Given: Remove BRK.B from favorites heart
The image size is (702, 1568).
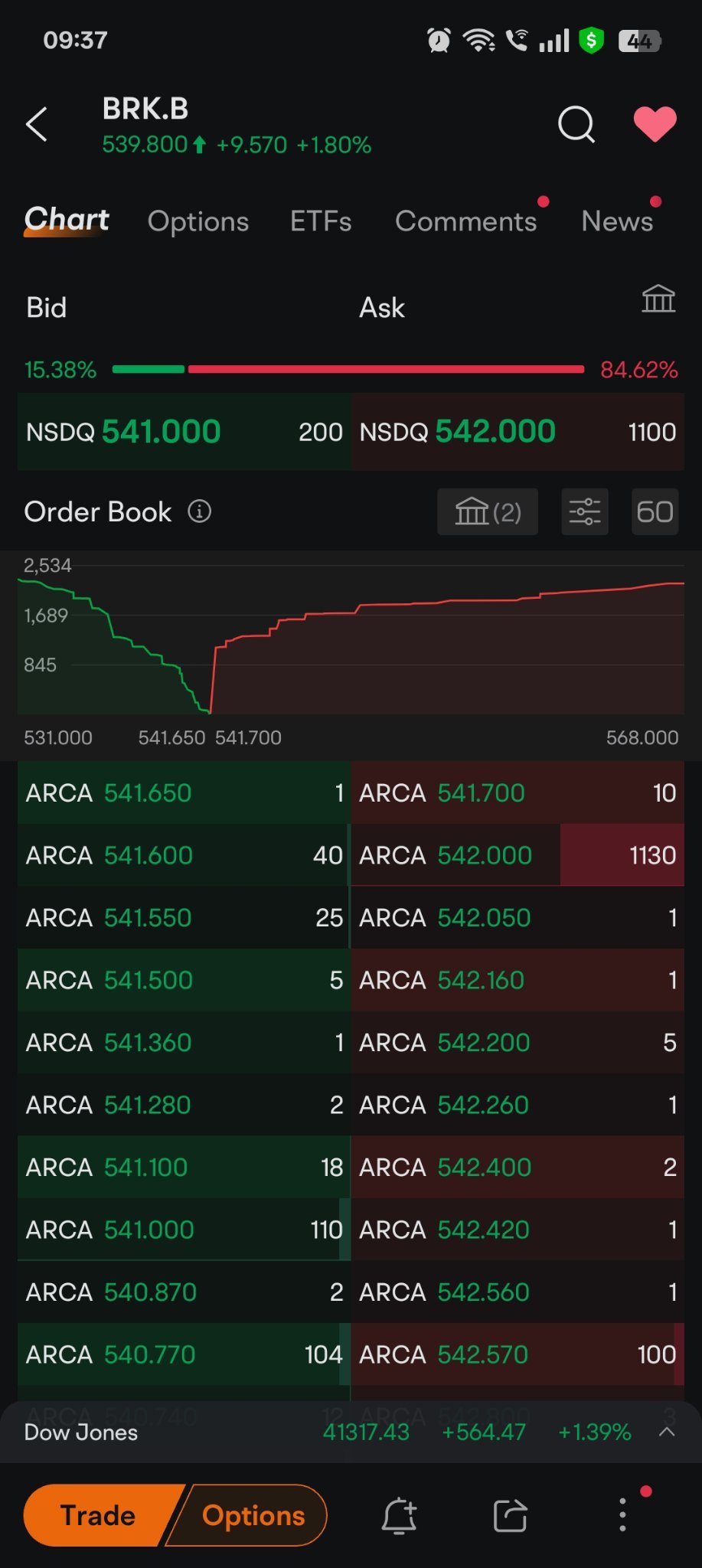Looking at the screenshot, I should click(655, 124).
